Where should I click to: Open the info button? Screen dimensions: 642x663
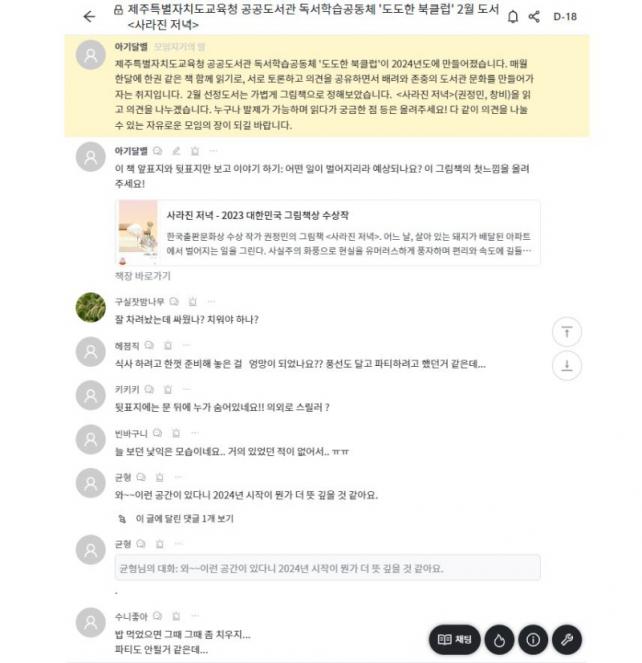coord(534,638)
